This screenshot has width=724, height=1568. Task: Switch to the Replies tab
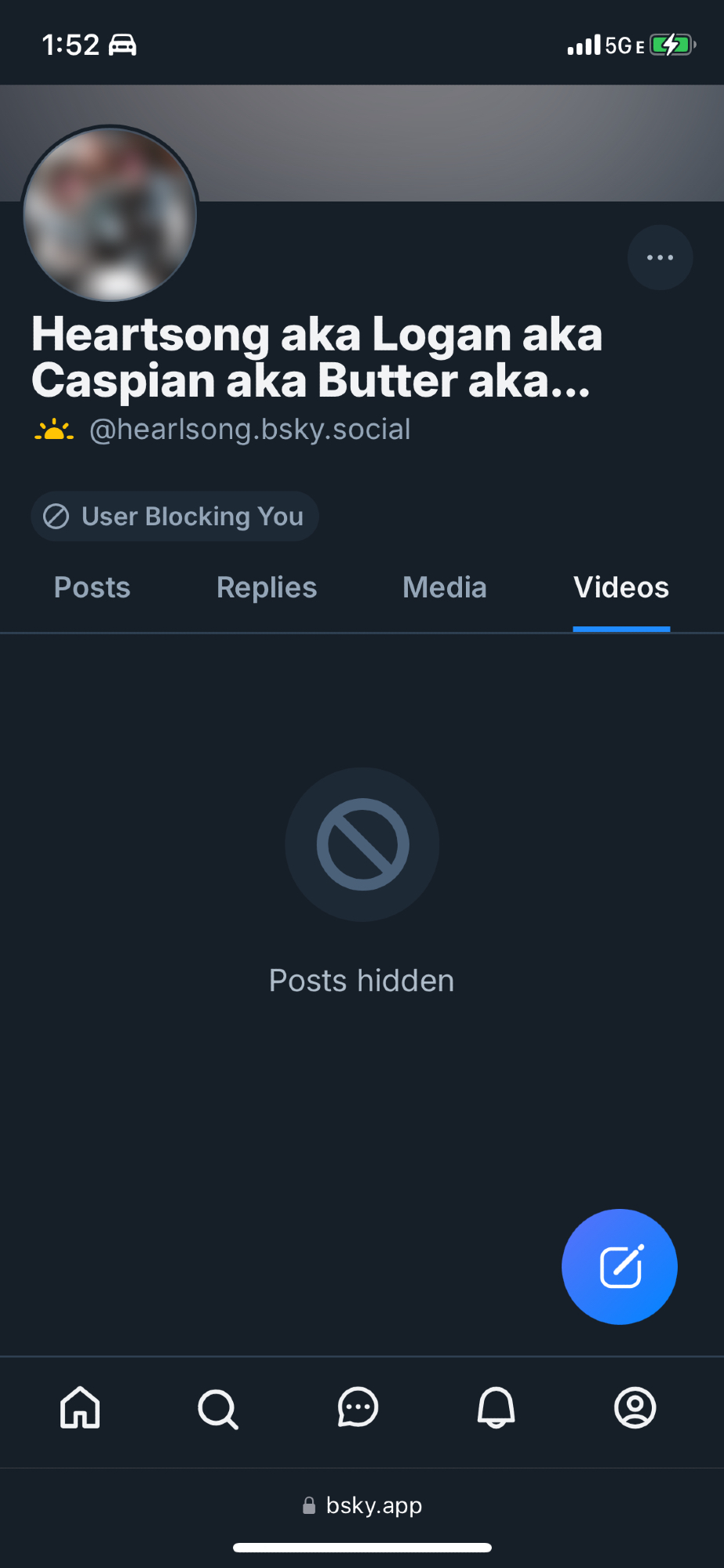click(267, 588)
